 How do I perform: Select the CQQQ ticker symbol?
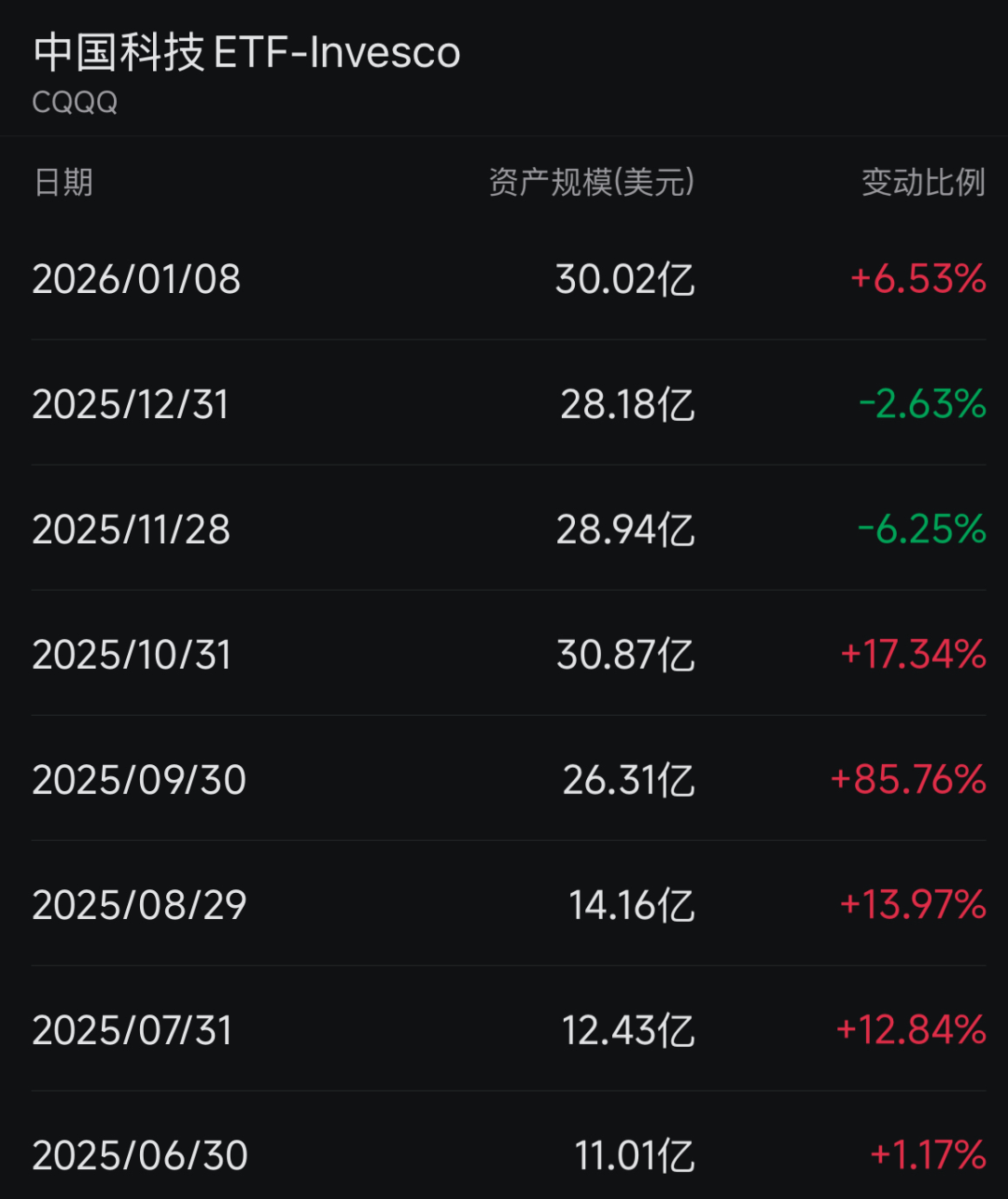click(75, 103)
